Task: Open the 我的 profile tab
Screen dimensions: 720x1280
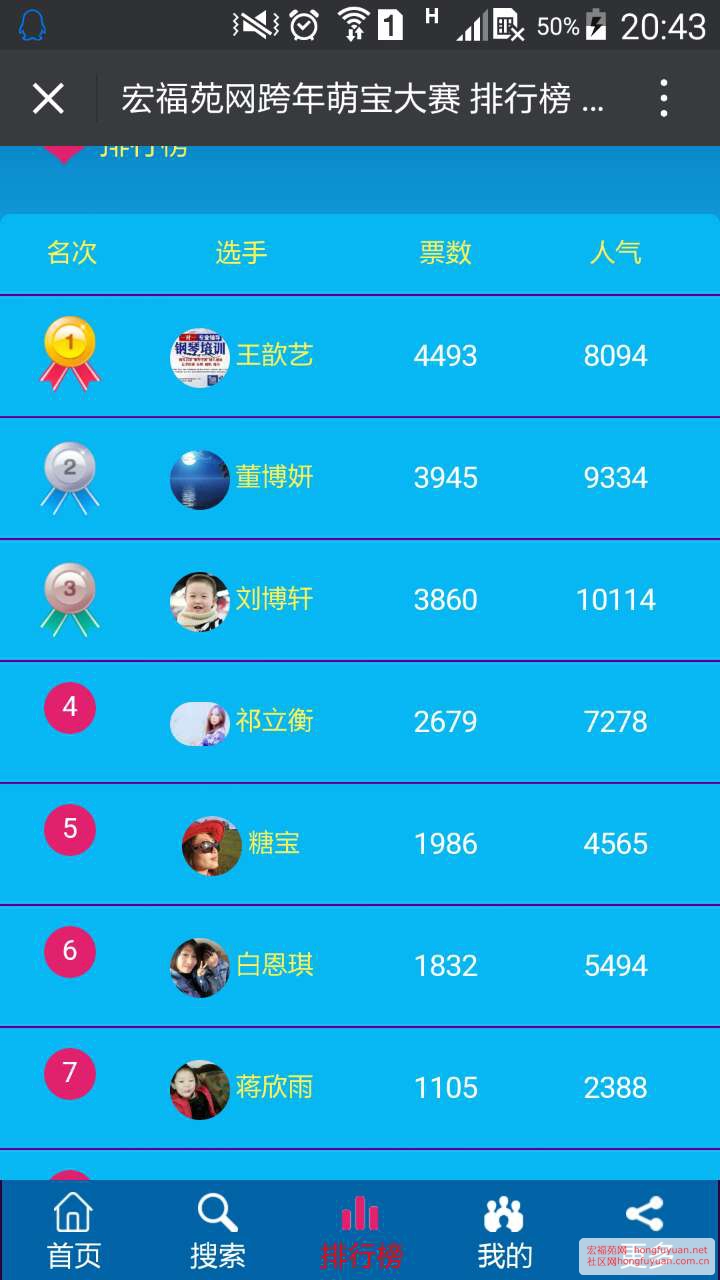Action: (504, 1232)
